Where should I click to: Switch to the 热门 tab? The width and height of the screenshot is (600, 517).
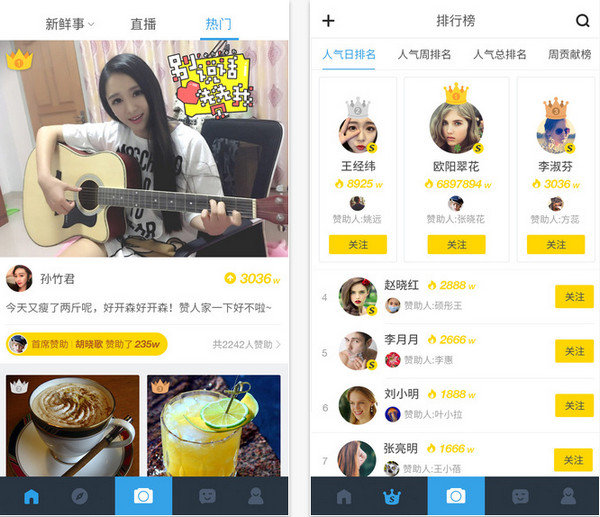[x=218, y=23]
